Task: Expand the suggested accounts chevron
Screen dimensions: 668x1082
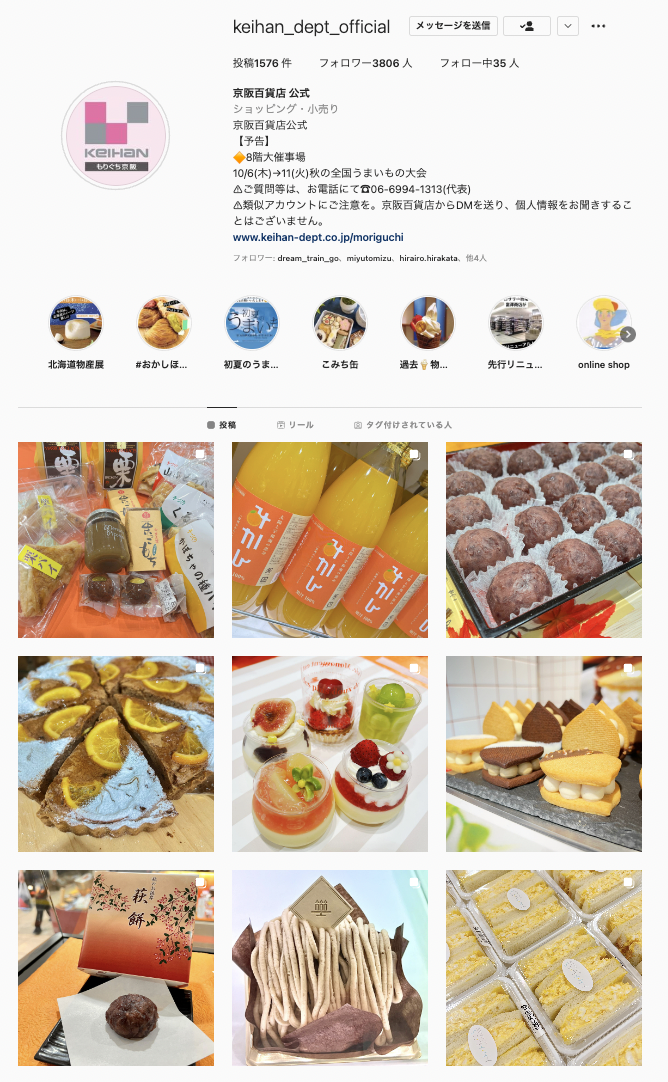Action: 568,26
